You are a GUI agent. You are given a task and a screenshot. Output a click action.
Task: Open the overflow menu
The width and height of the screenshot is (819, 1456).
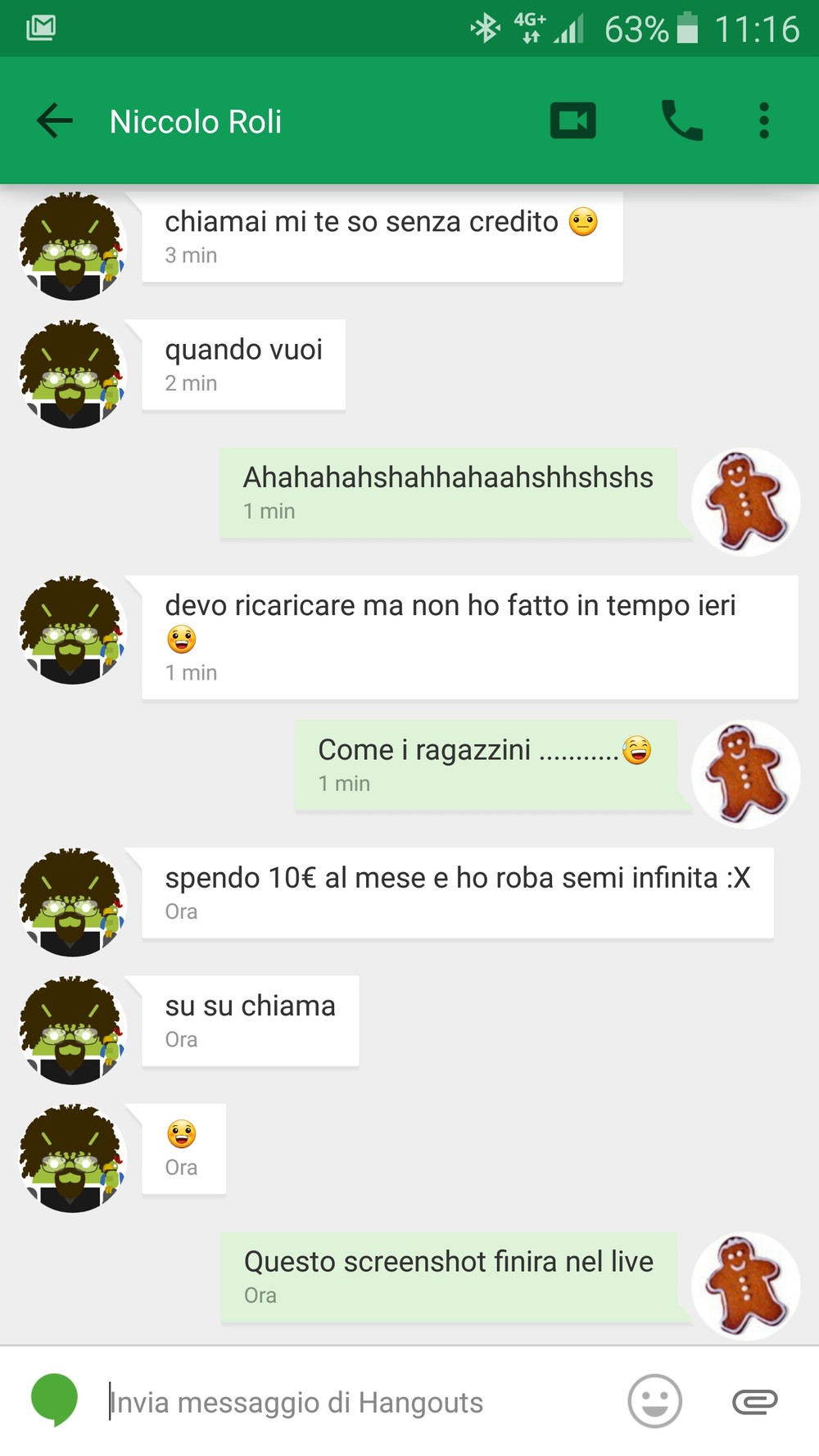tap(764, 121)
